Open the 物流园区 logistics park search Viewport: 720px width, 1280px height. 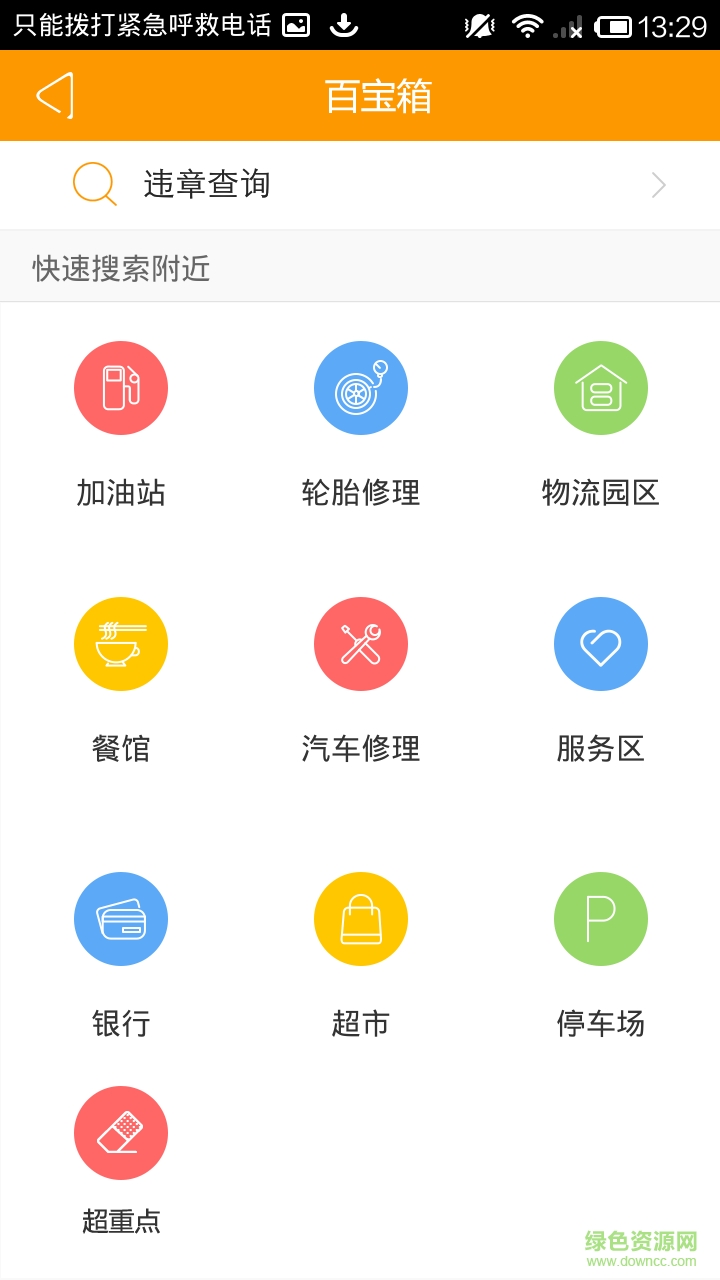[601, 388]
